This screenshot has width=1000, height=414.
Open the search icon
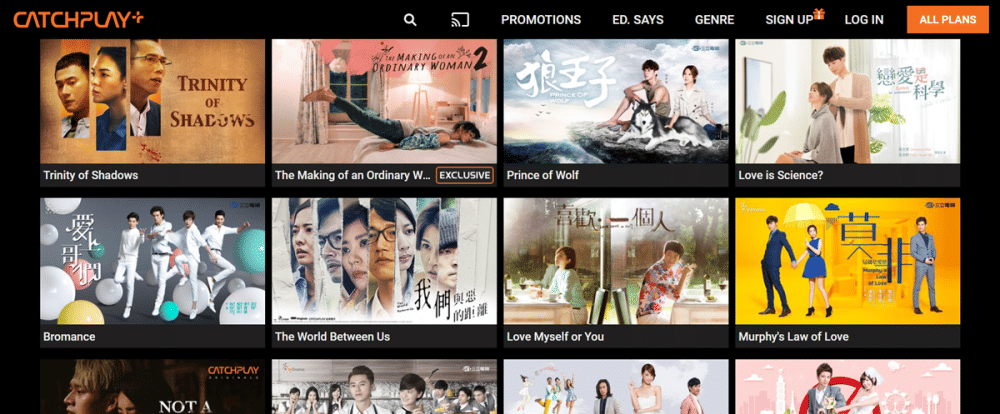pos(410,20)
